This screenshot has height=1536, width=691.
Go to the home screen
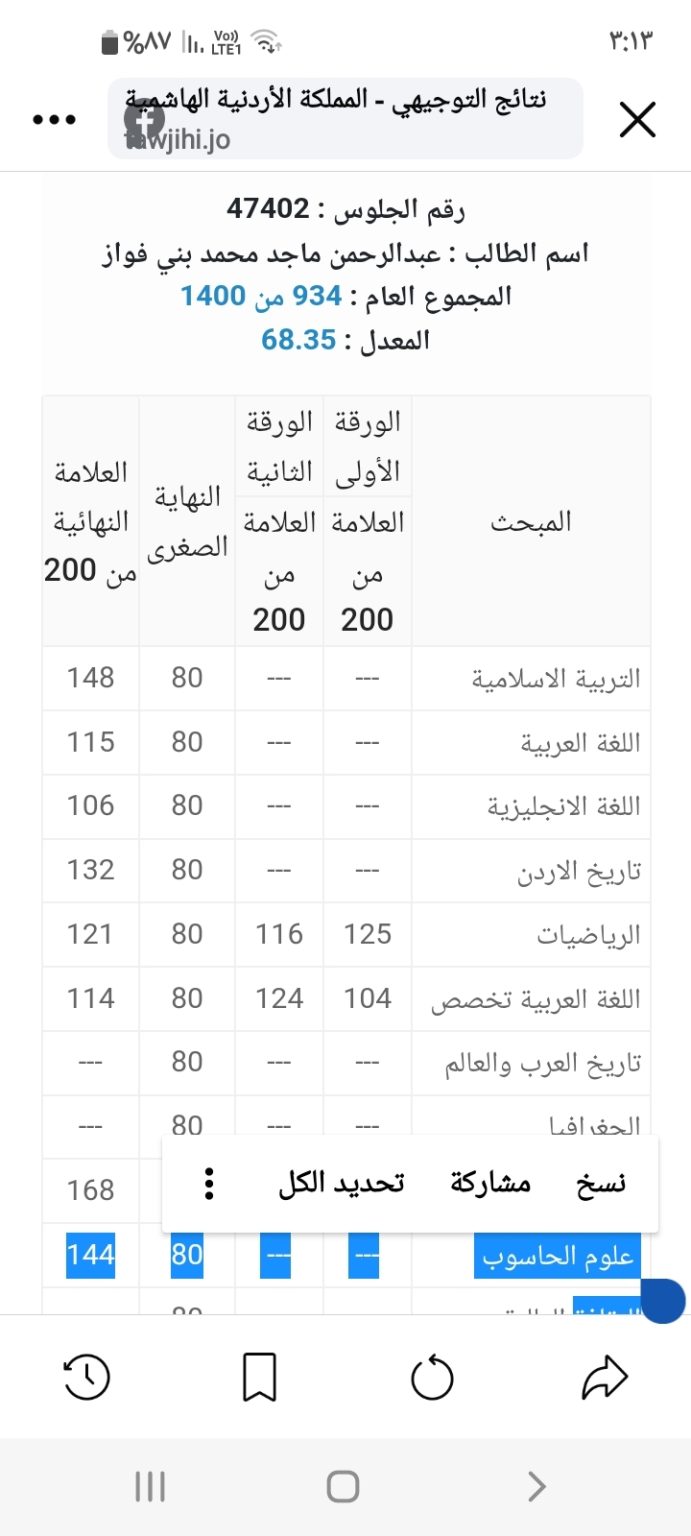(x=343, y=1487)
